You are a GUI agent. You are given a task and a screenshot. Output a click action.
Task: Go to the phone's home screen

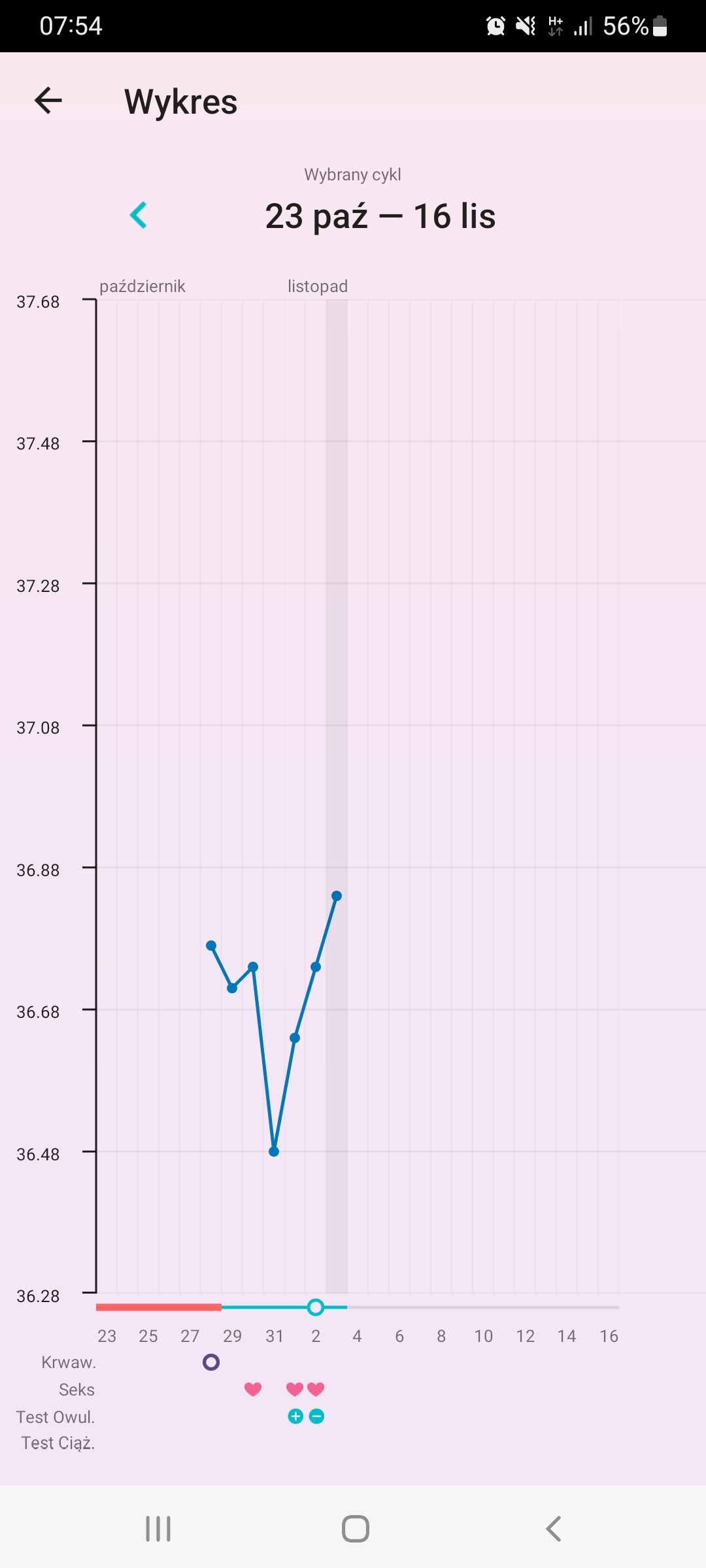(356, 1529)
